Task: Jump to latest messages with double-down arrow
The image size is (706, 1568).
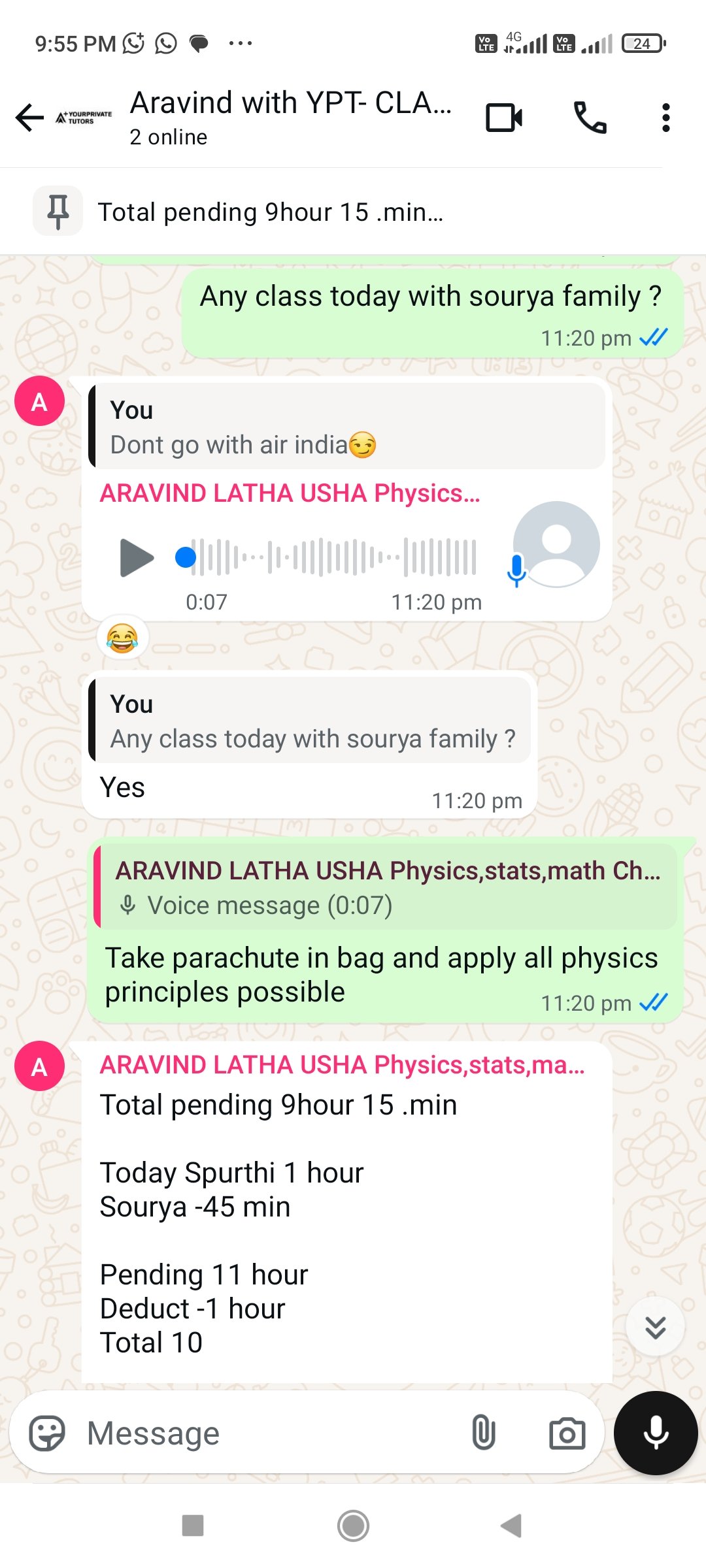Action: pos(655,1327)
